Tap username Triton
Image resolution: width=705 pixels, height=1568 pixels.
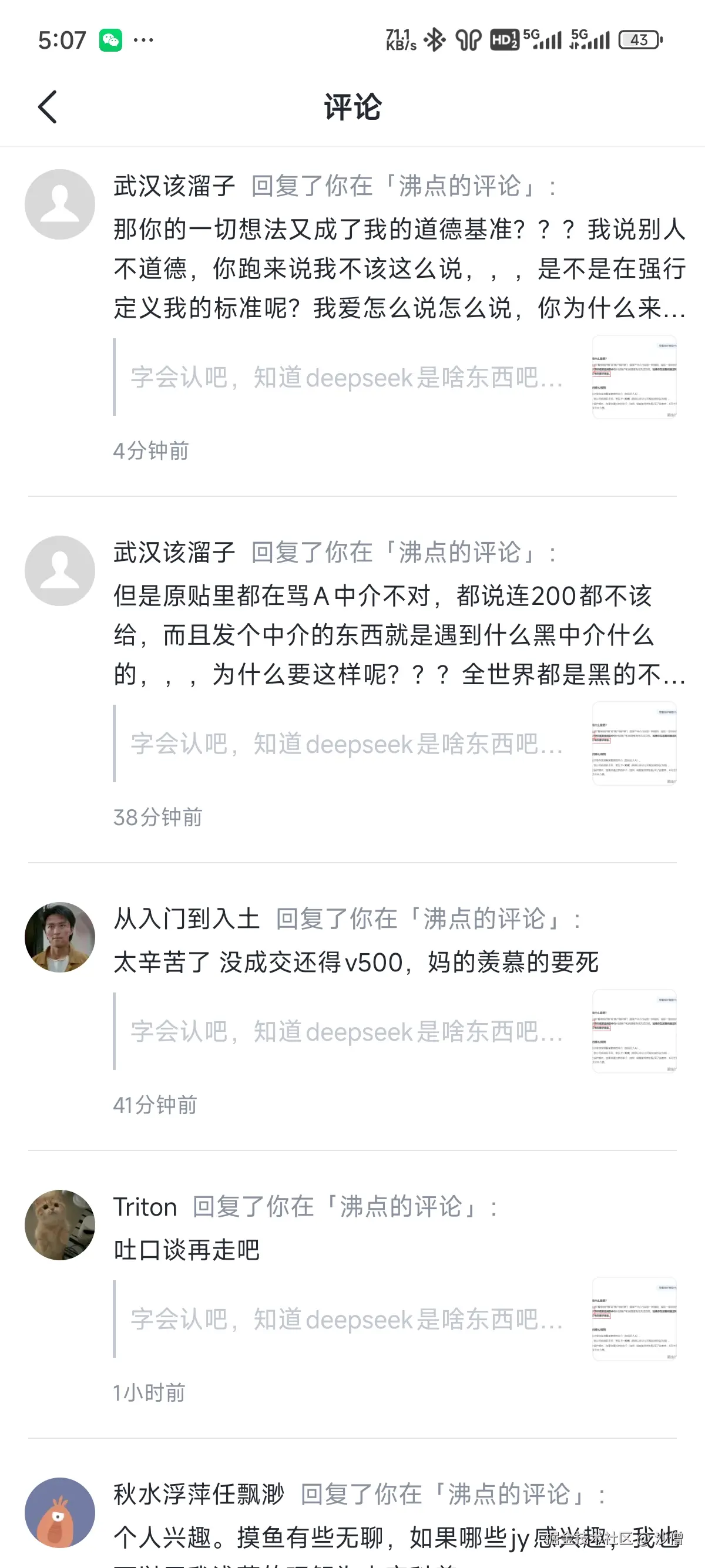click(145, 1206)
